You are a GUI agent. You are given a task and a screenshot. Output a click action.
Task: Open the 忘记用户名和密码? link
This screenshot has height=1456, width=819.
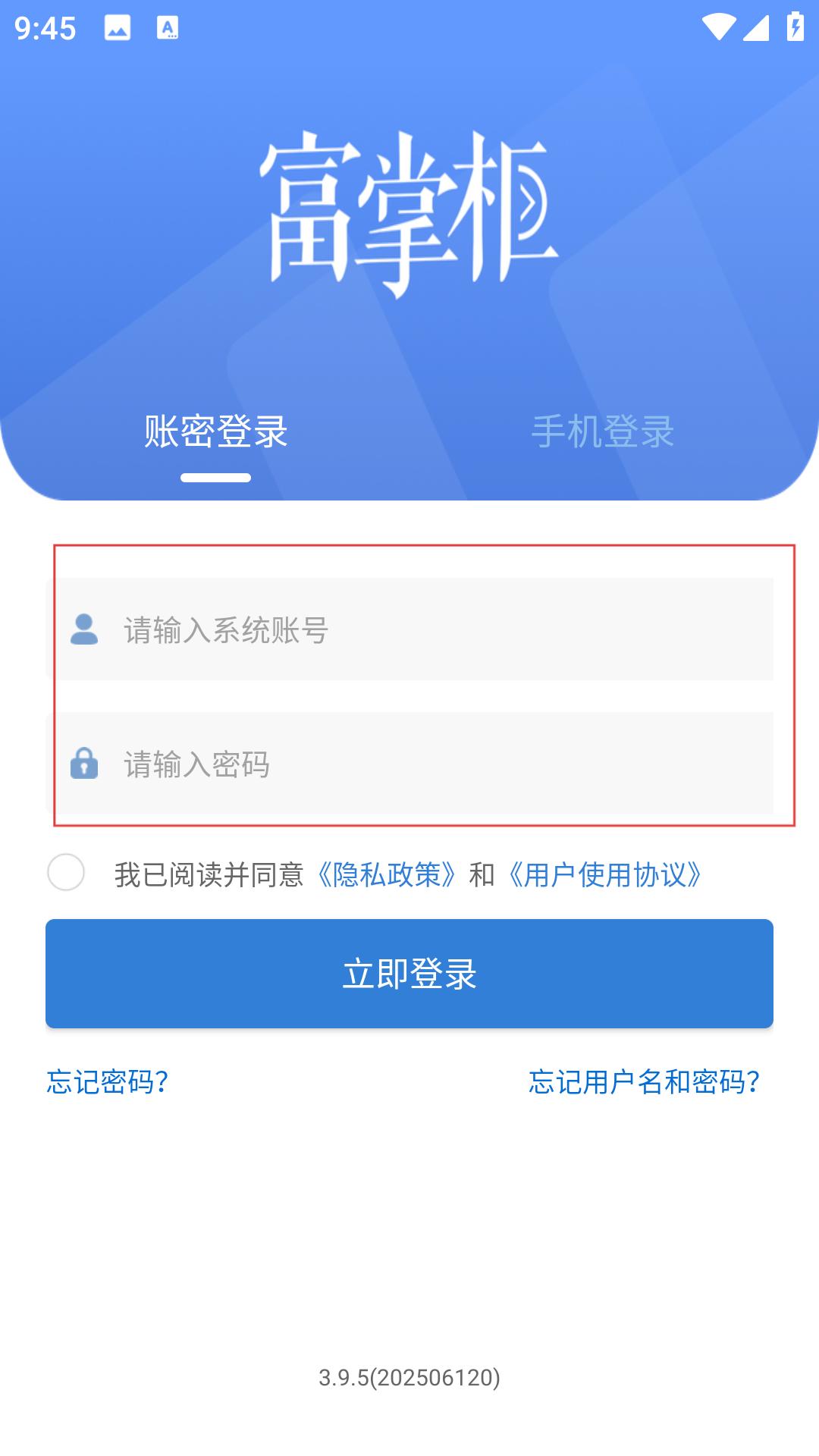coord(644,1081)
